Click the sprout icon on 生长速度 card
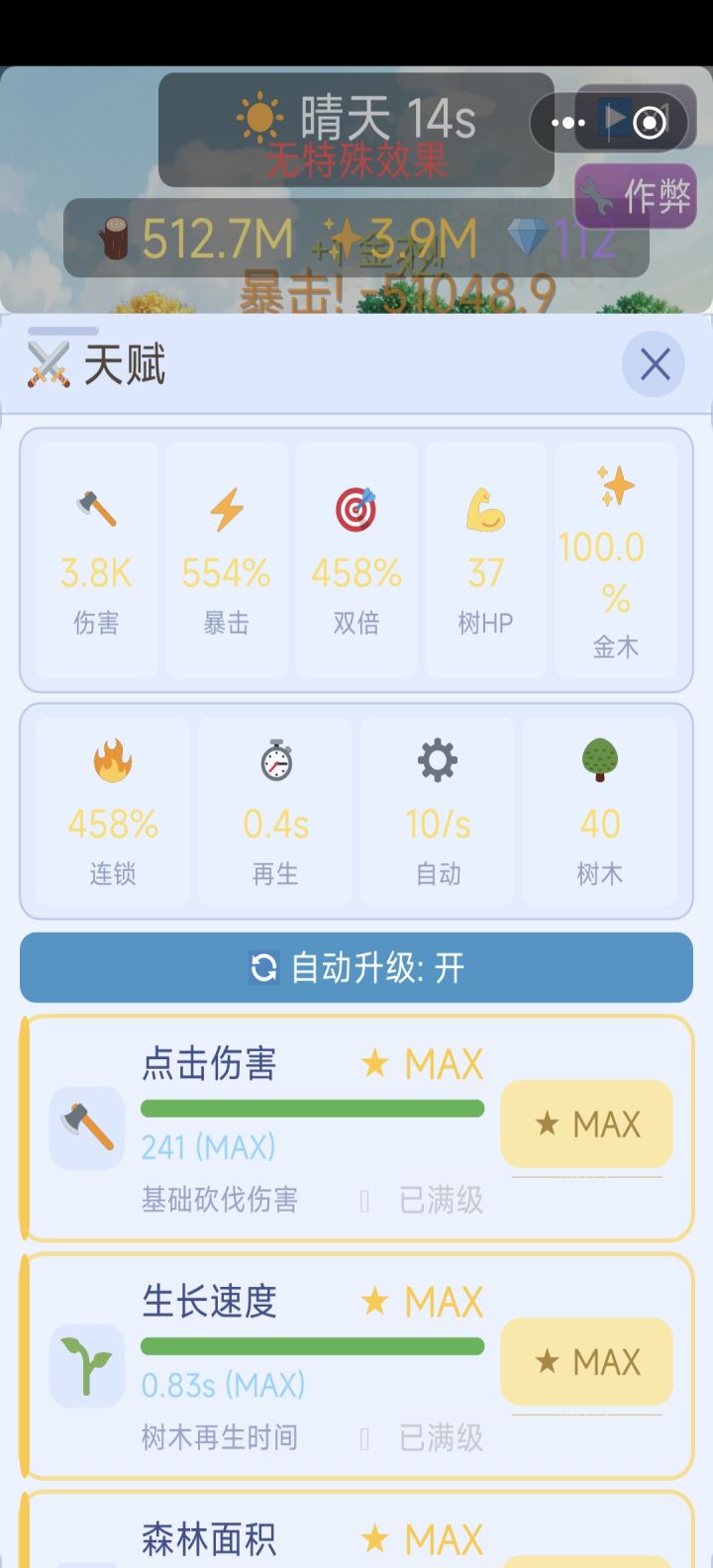 (x=87, y=1365)
